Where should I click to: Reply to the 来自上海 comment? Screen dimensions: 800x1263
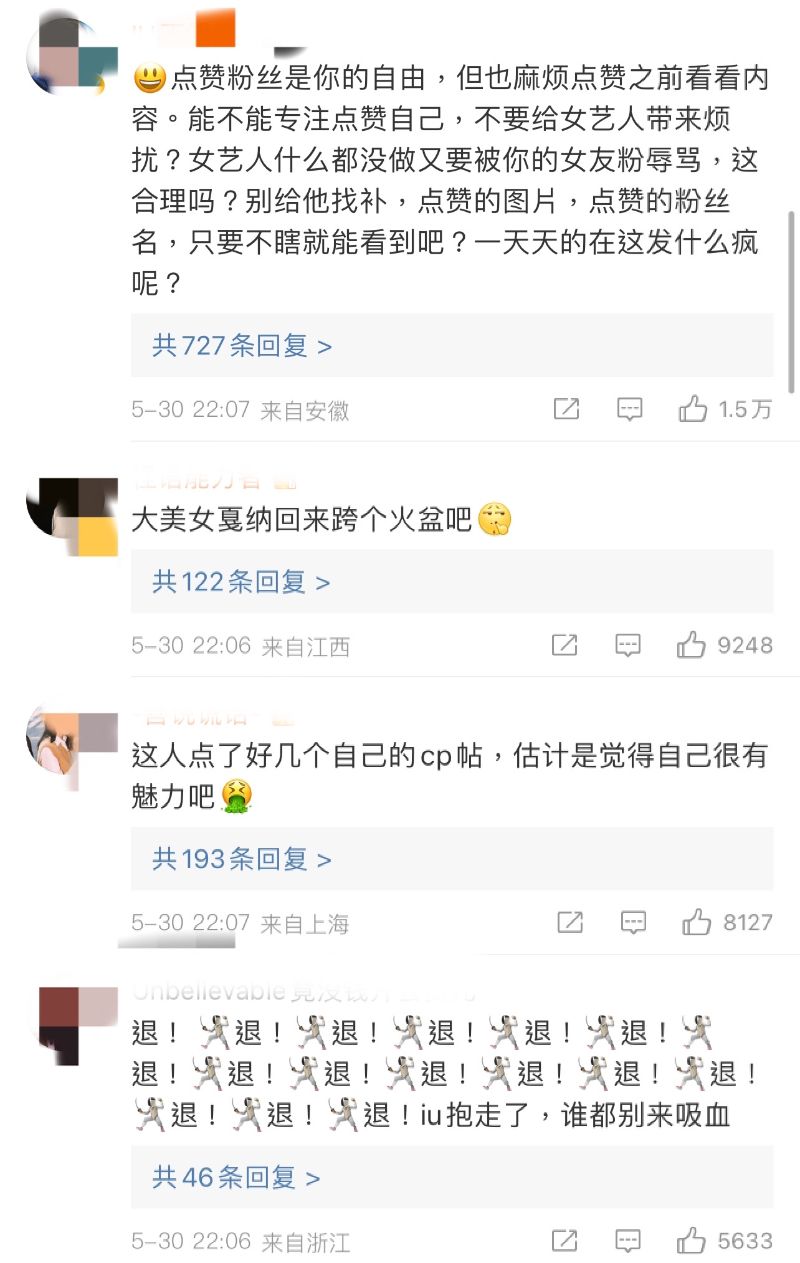633,923
